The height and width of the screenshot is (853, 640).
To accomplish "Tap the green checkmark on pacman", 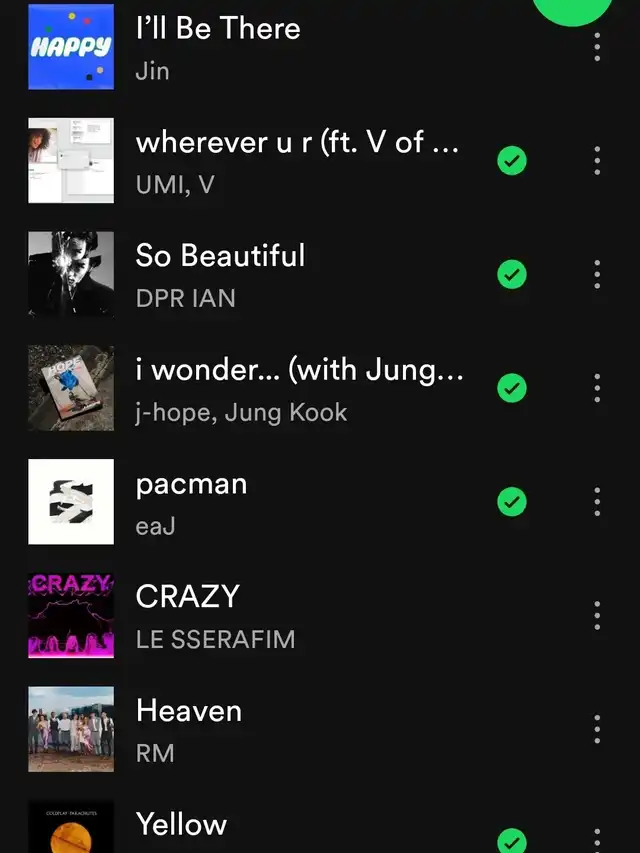I will [512, 502].
